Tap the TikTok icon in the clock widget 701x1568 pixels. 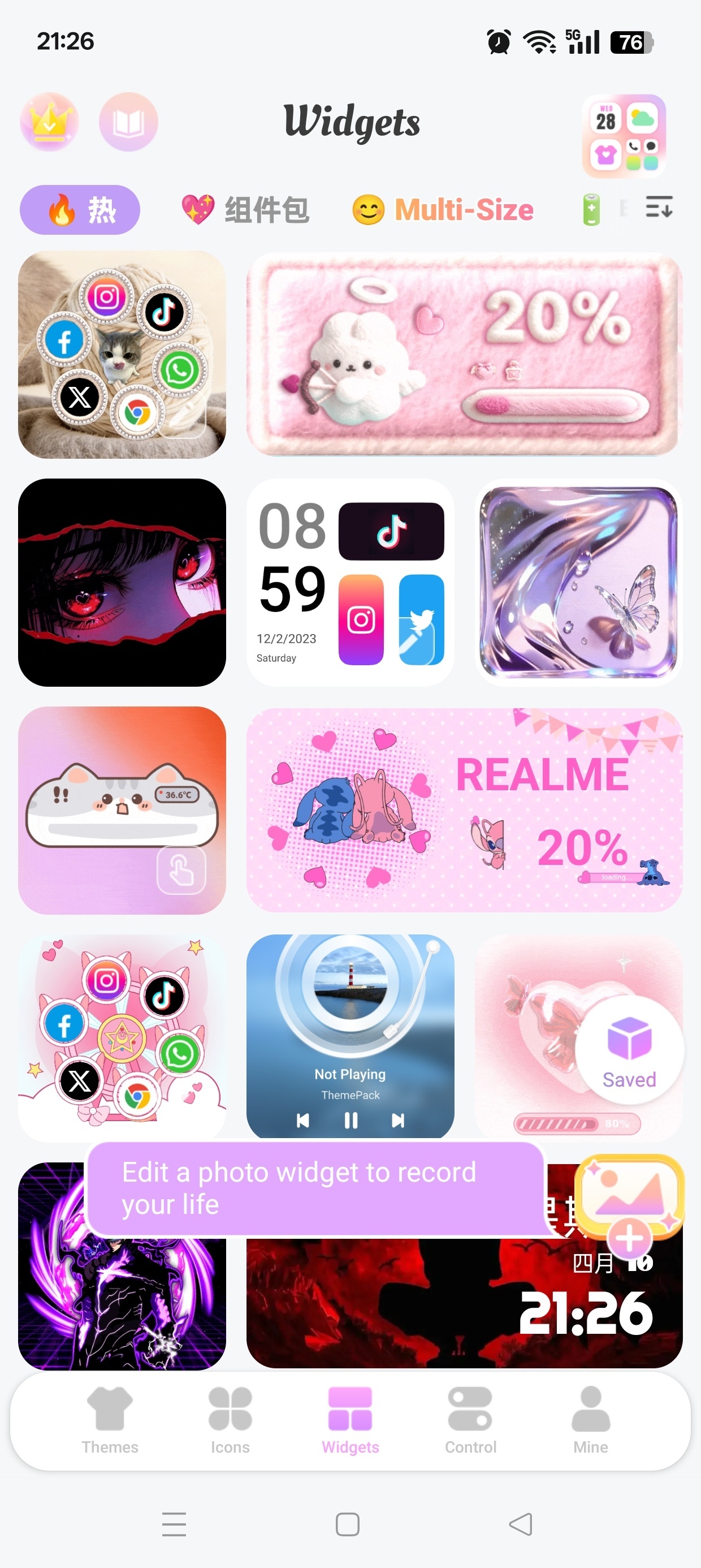click(x=391, y=529)
